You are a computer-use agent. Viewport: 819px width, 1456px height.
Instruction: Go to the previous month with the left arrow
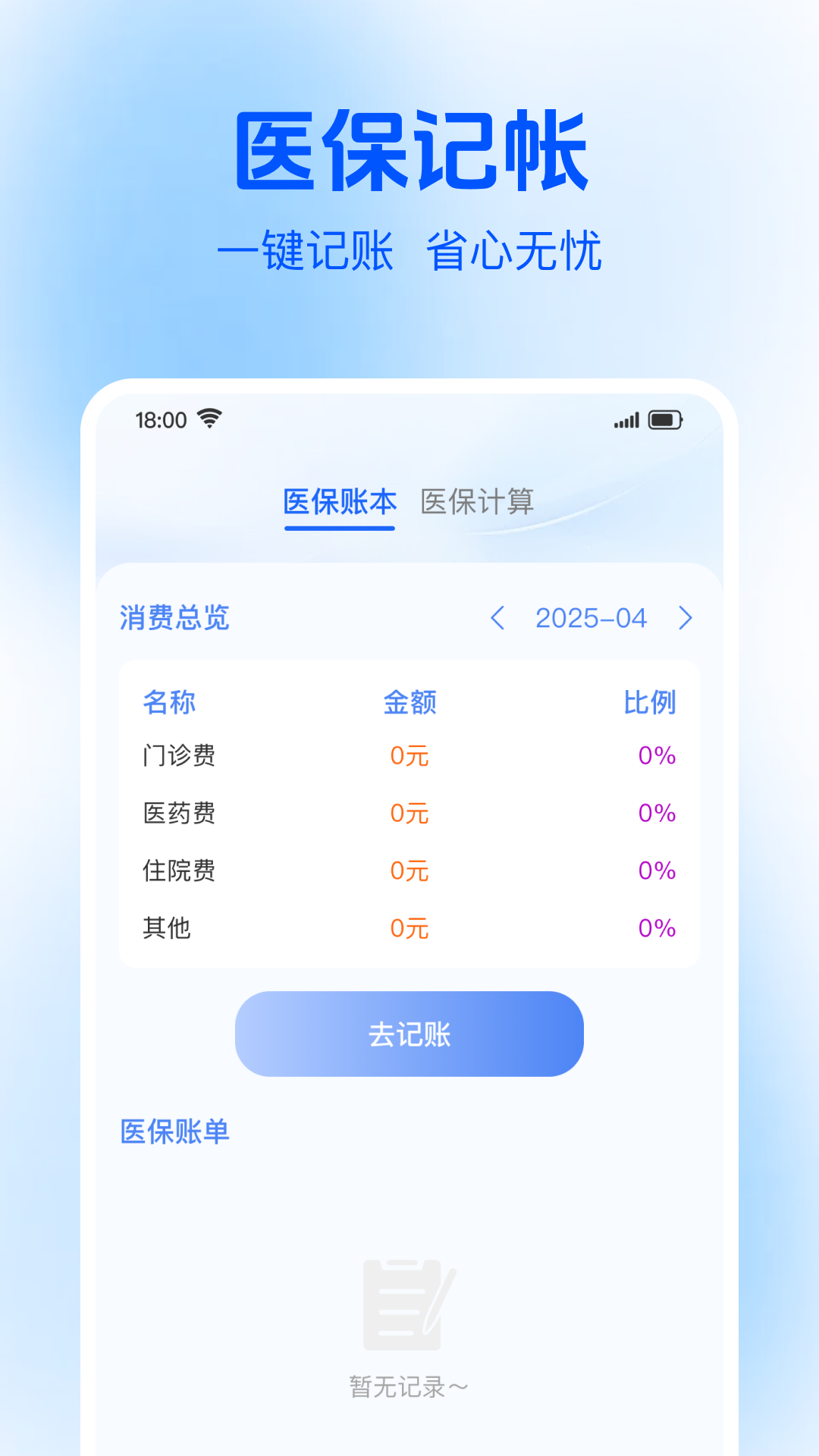500,619
